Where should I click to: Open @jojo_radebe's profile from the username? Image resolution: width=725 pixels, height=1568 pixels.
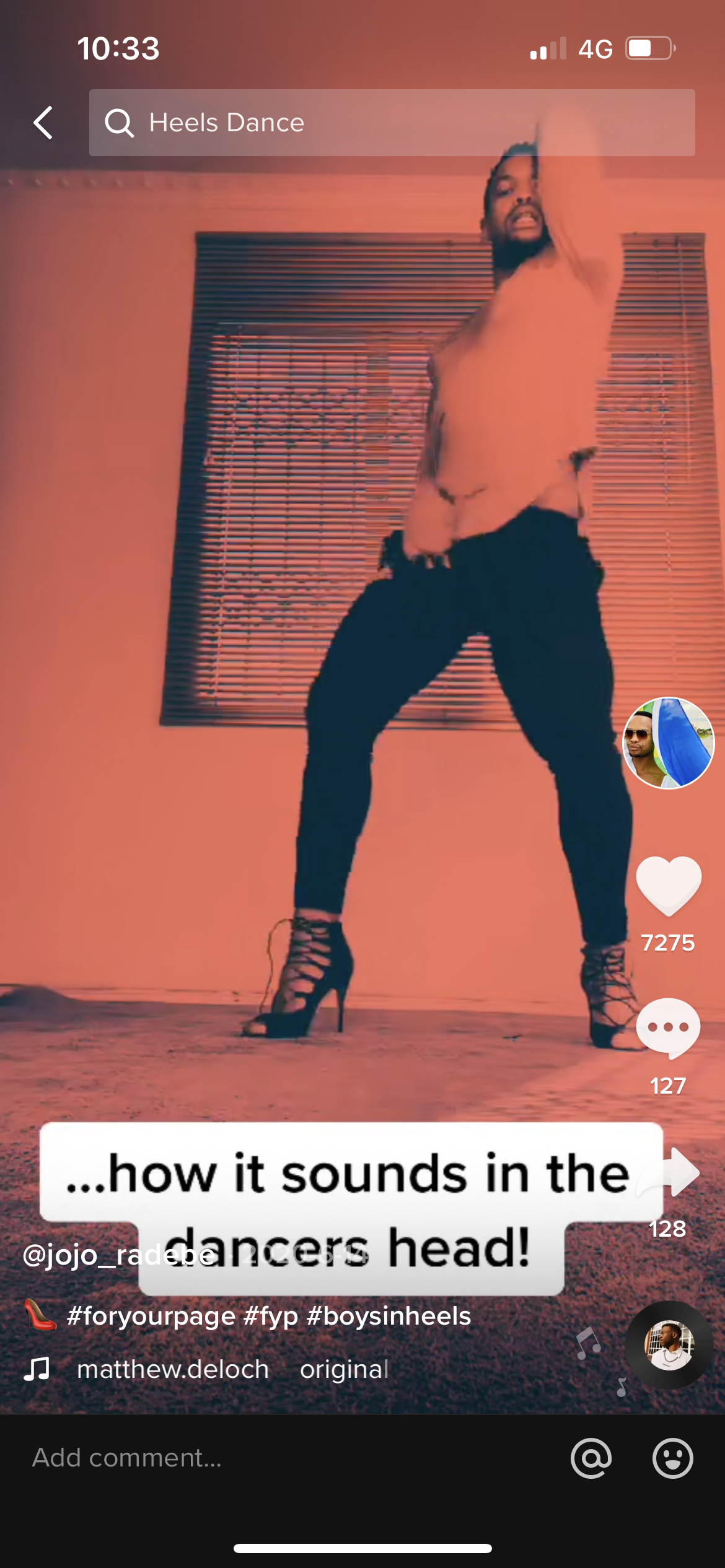[x=118, y=1255]
